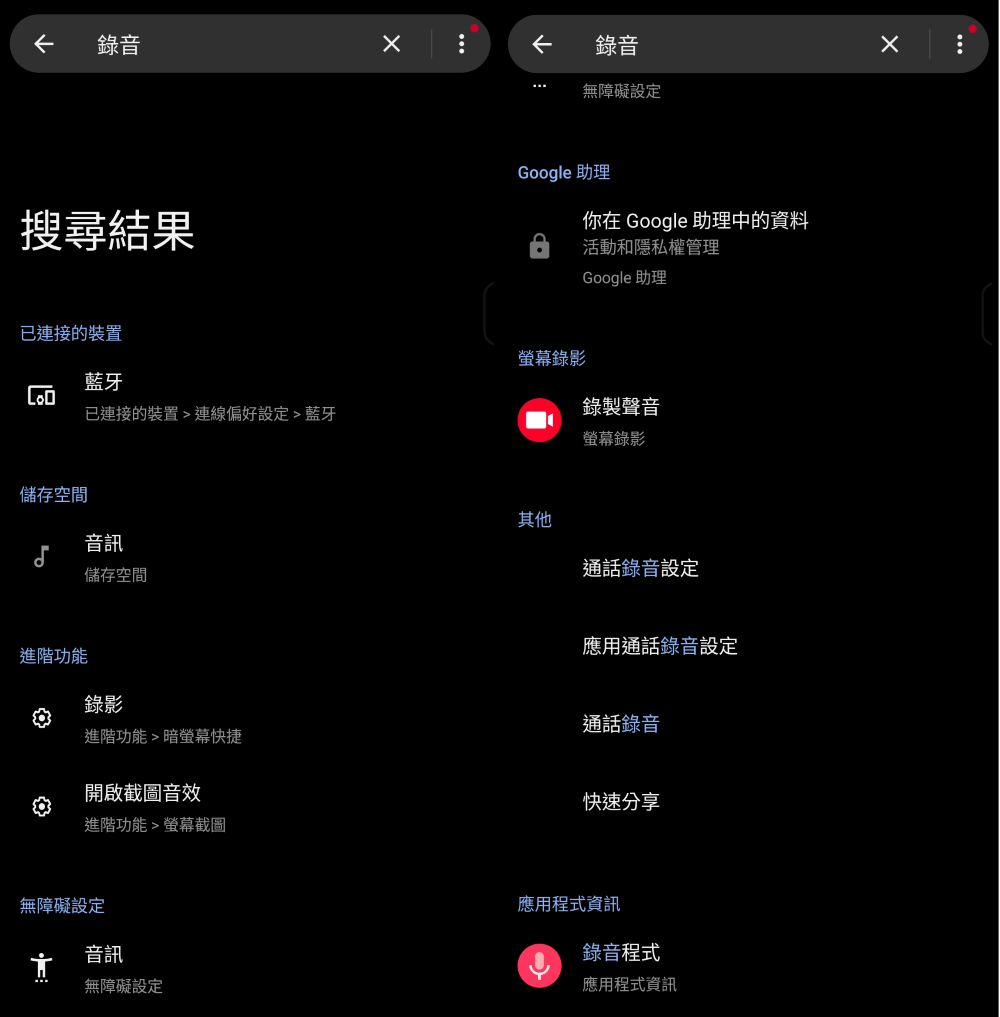This screenshot has height=1017, width=1000.
Task: Open 通話錄音設定
Action: pyautogui.click(x=640, y=569)
